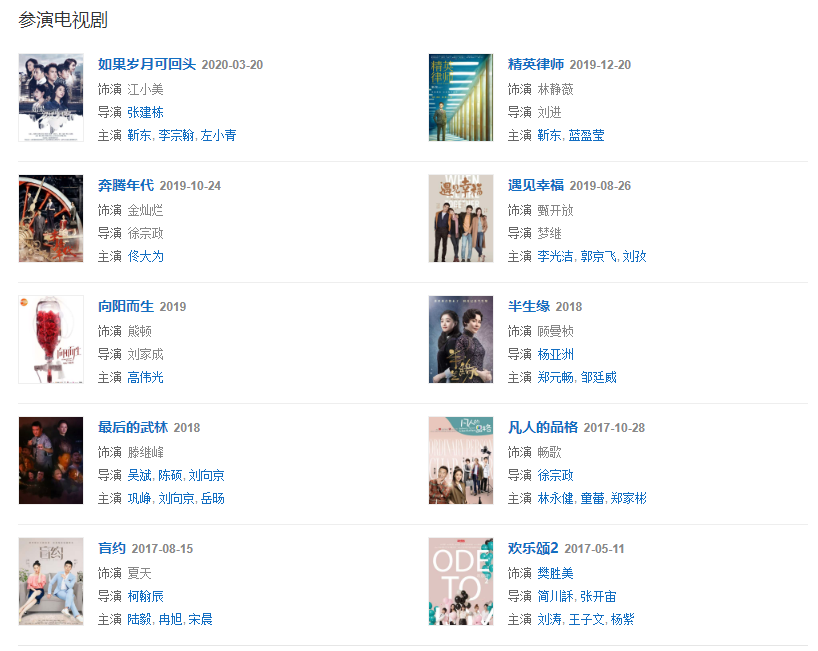818x651 pixels.
Task: Open the 如果岁月可回头 title link
Action: [x=147, y=64]
